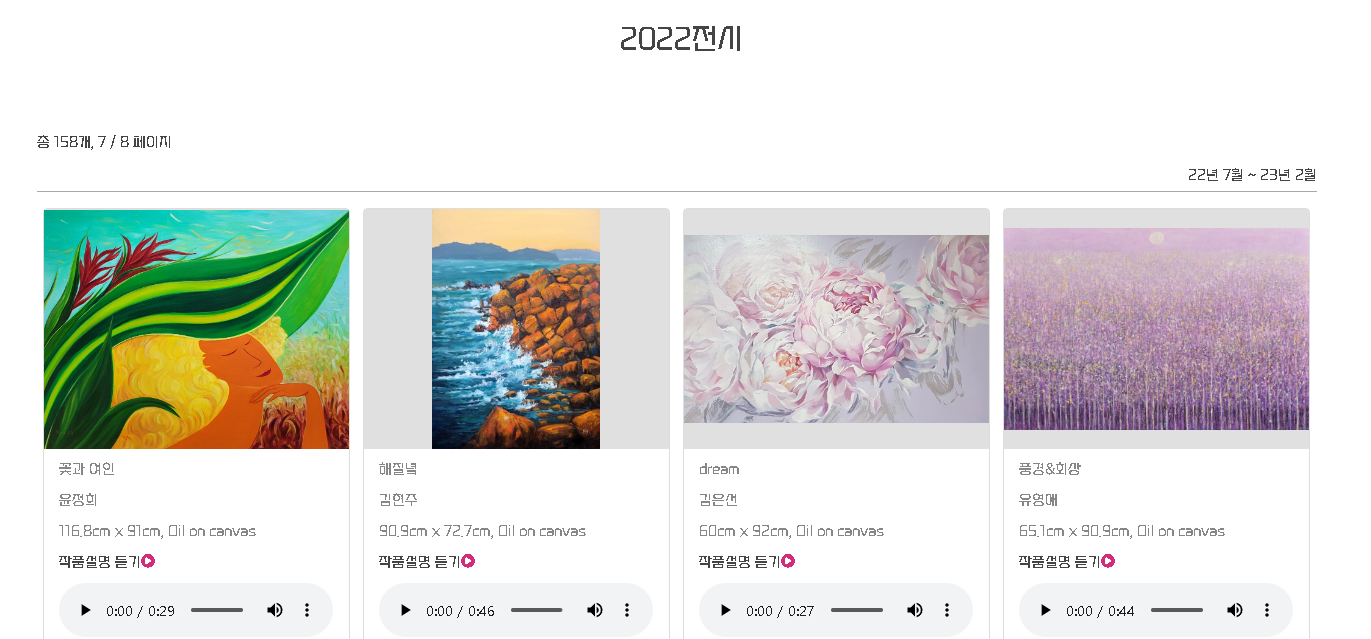Screen dimensions: 1371x639
Task: Open more options on 꽃과 여인 player
Action: [x=307, y=610]
